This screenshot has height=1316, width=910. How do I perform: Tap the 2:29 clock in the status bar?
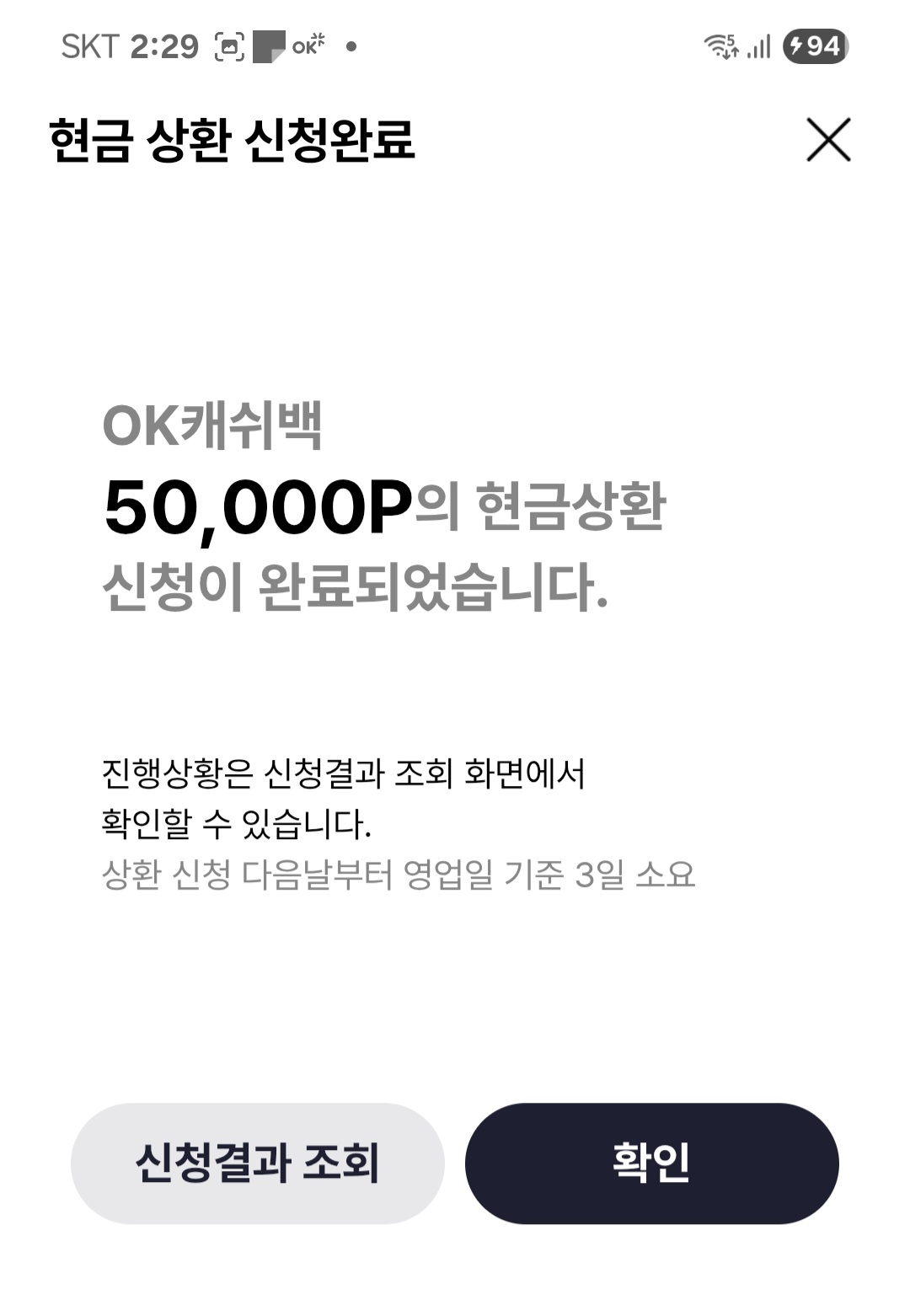pyautogui.click(x=167, y=46)
